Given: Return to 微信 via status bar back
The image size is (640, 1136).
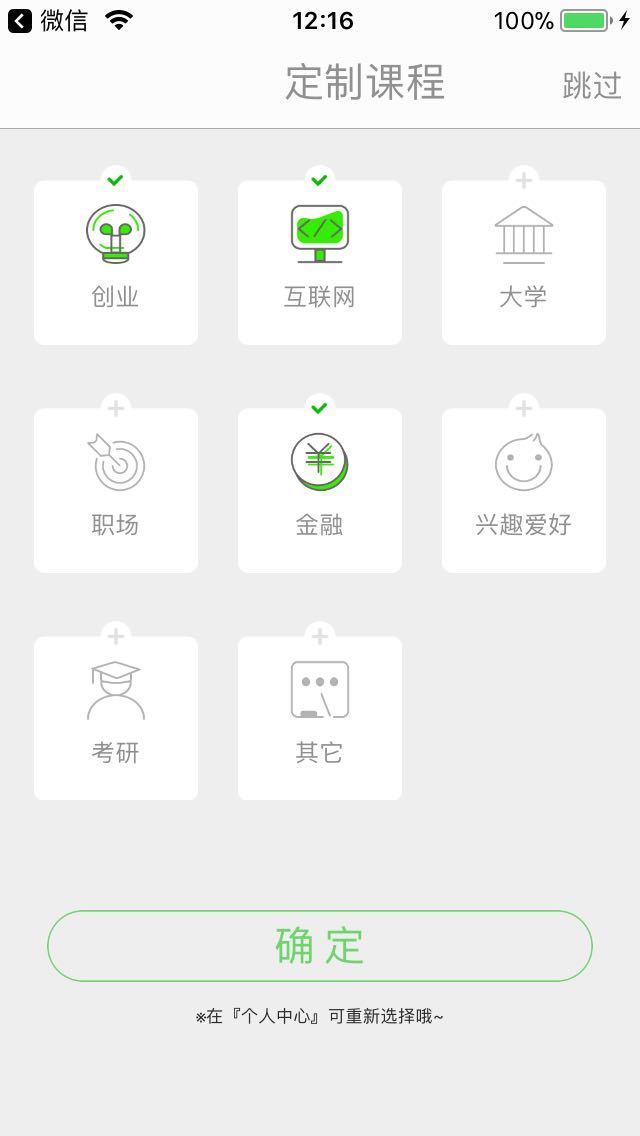Looking at the screenshot, I should [x=48, y=20].
